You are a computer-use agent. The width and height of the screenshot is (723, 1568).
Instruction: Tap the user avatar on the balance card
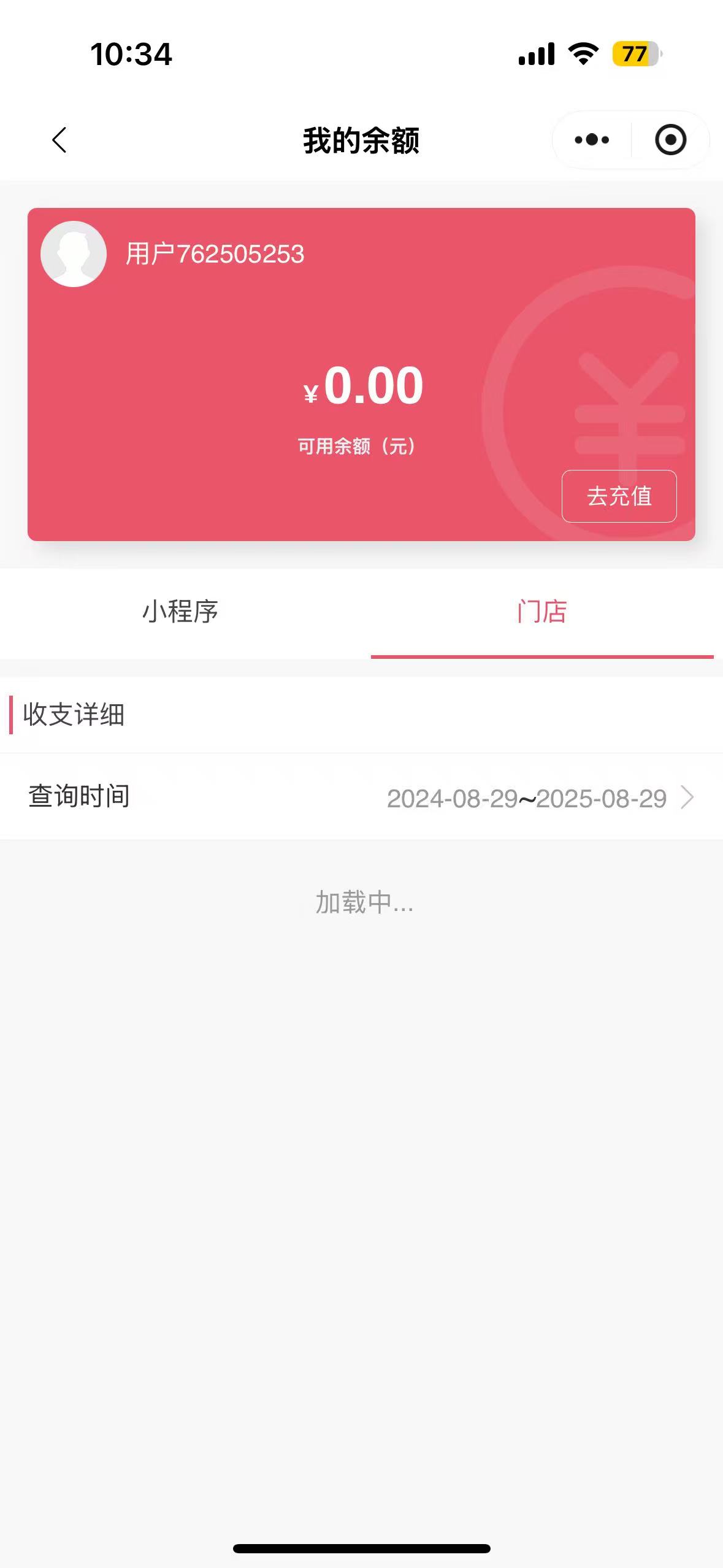[x=74, y=254]
